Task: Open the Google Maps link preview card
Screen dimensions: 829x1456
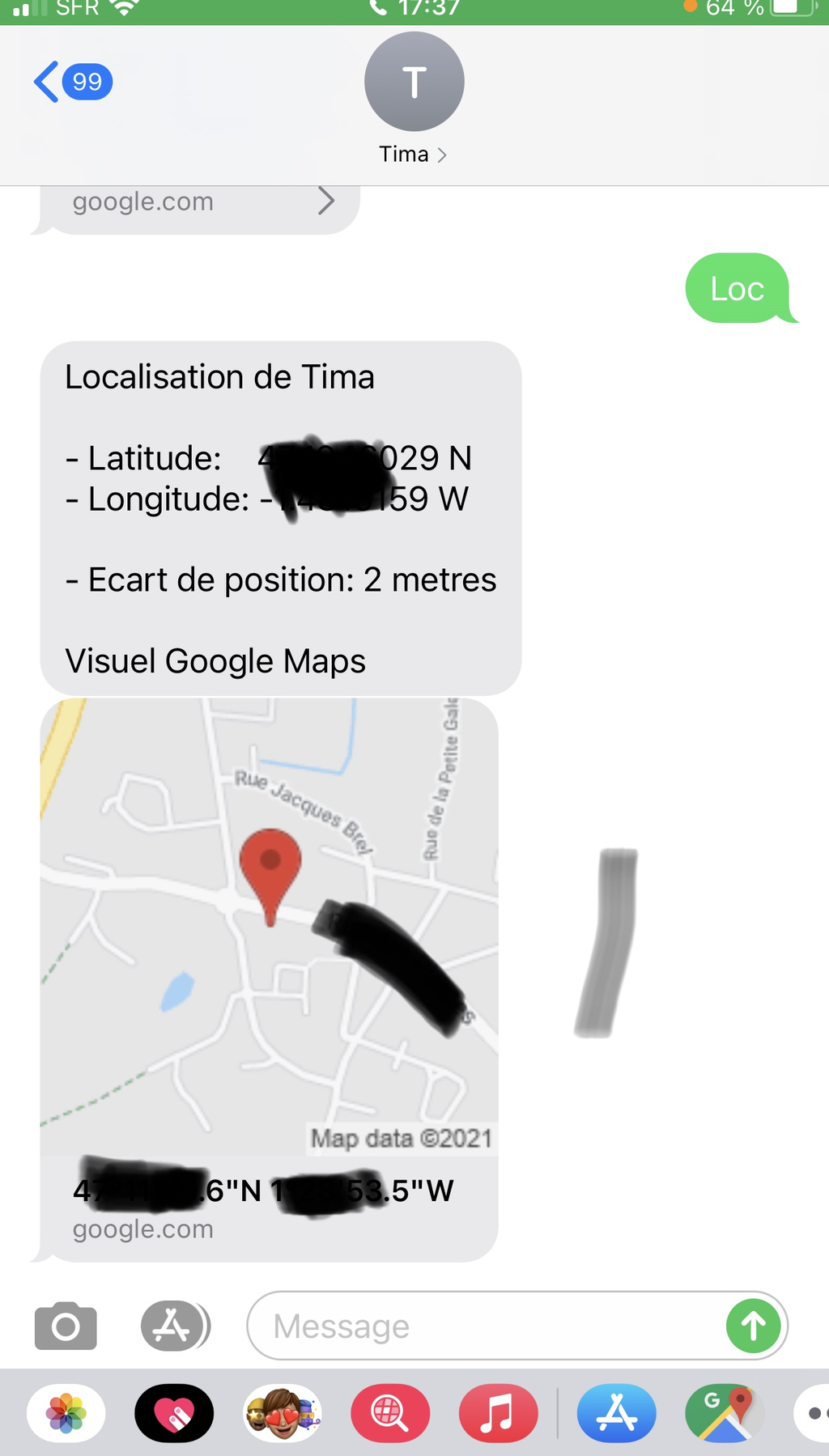Action: tap(269, 979)
